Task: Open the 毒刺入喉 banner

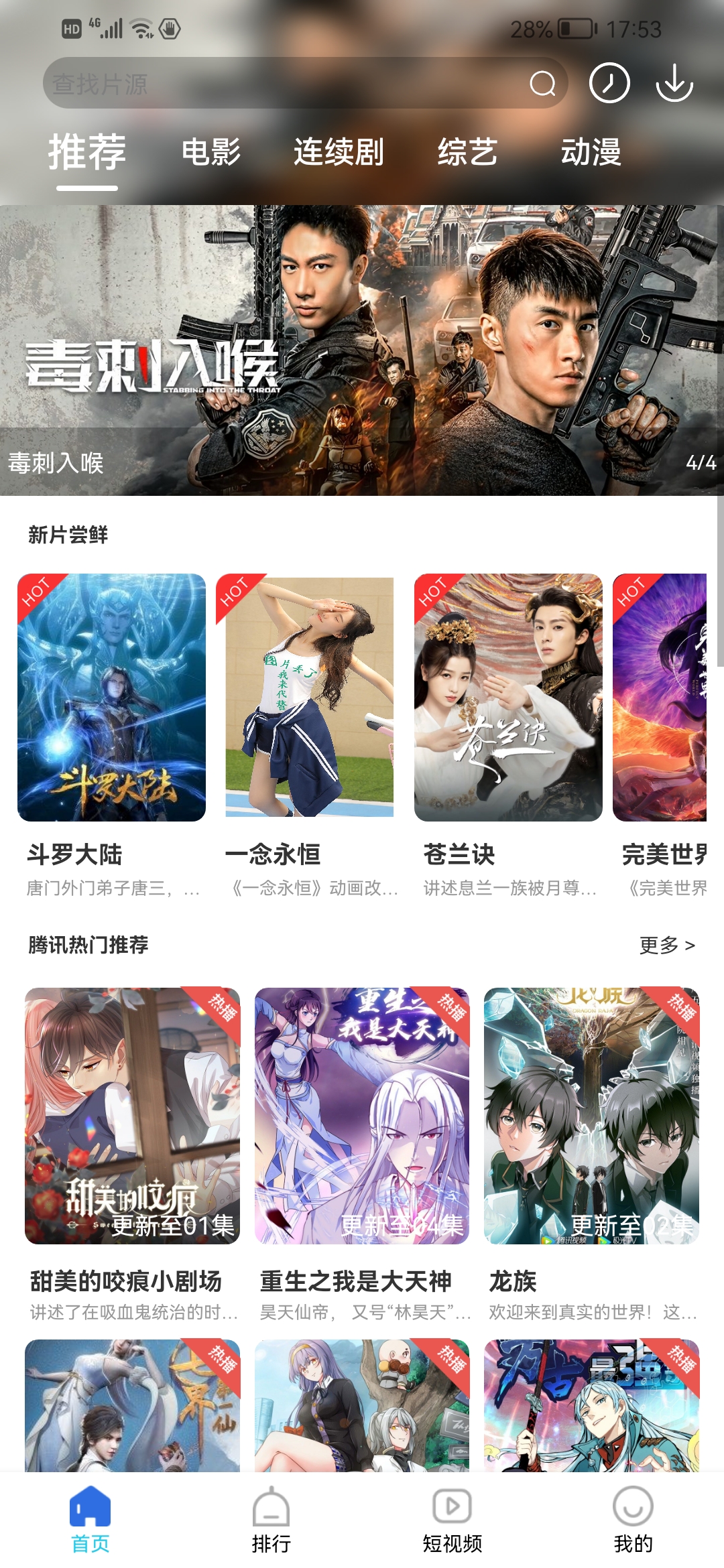Action: [362, 350]
